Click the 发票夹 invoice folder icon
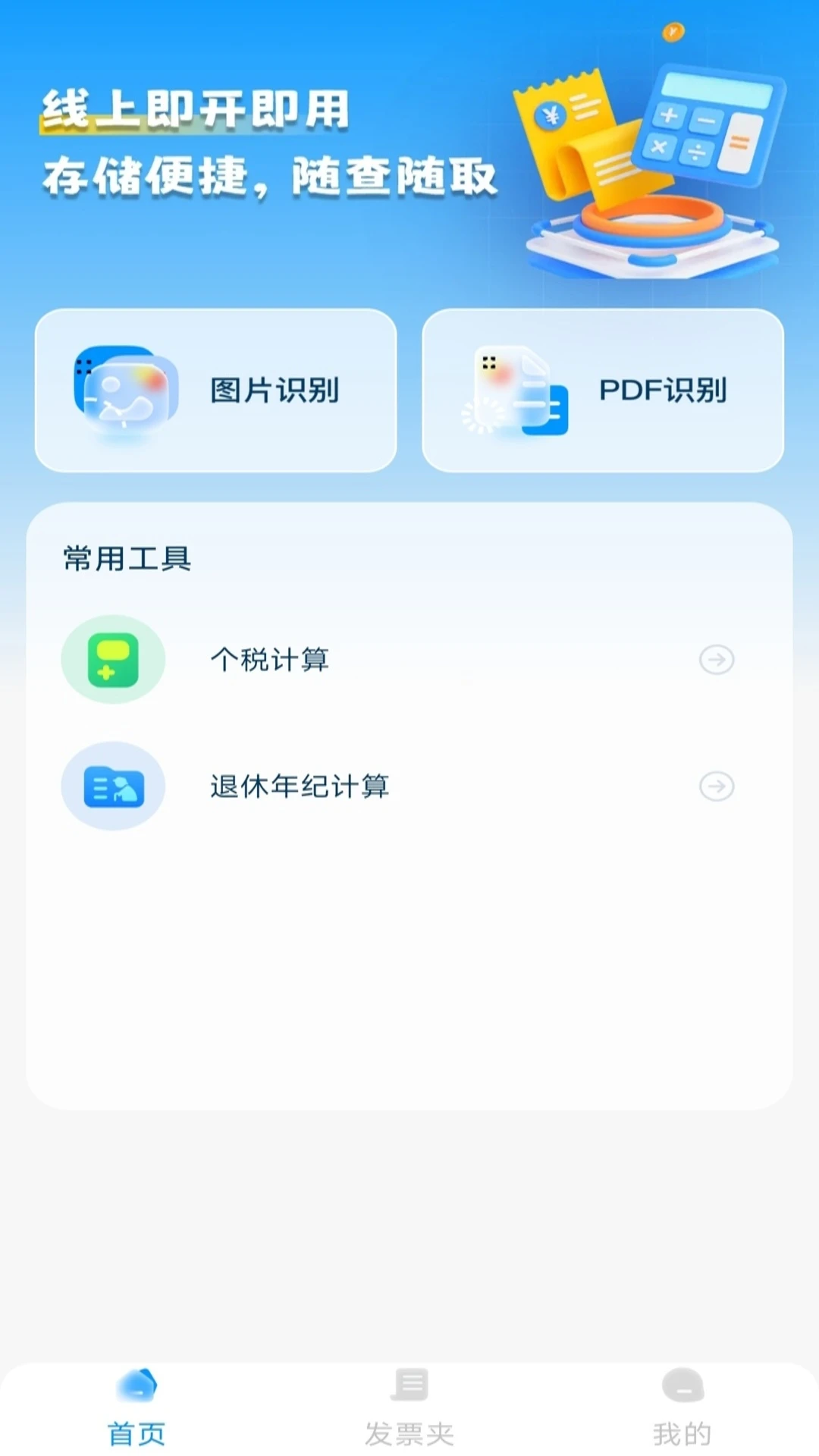819x1456 pixels. point(409,1389)
